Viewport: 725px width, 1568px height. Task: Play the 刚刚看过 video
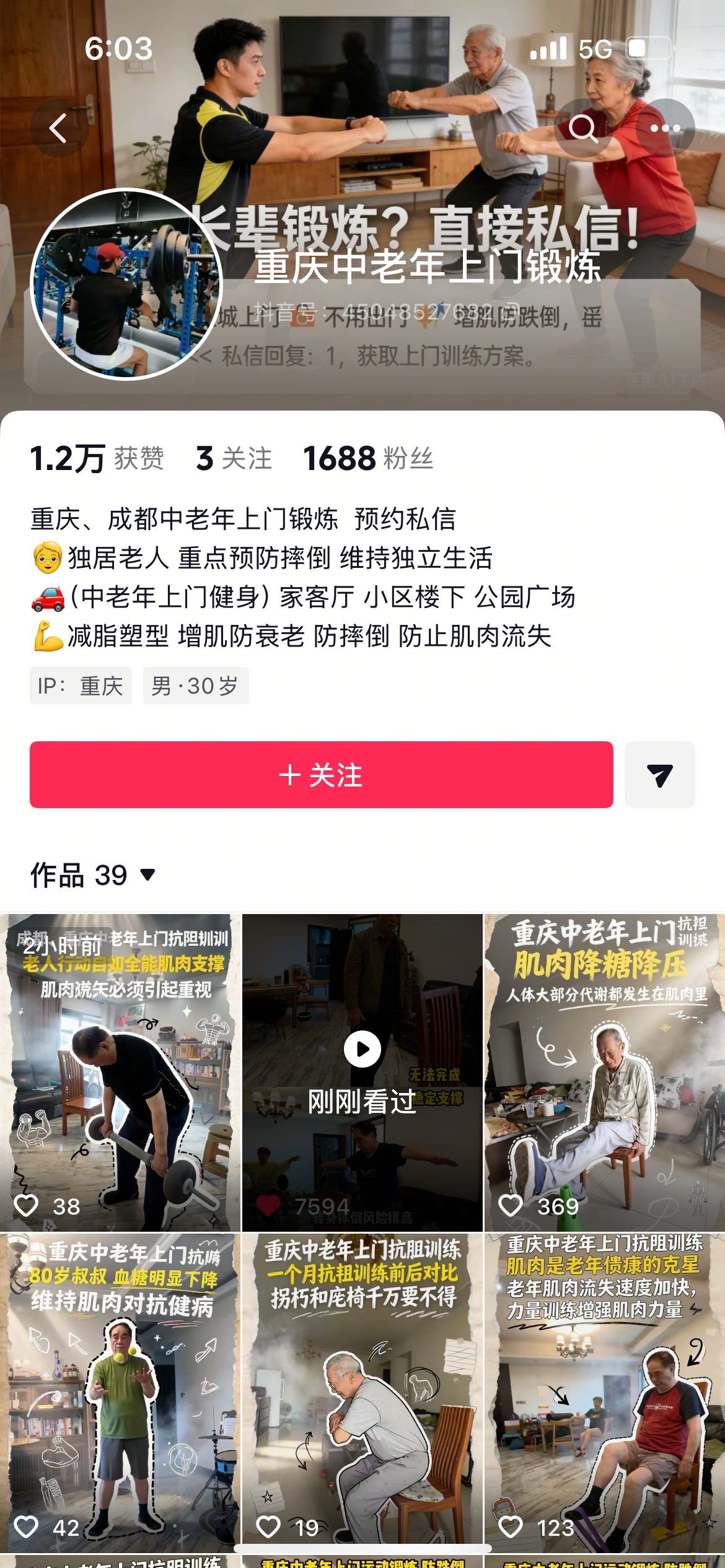point(362,1073)
